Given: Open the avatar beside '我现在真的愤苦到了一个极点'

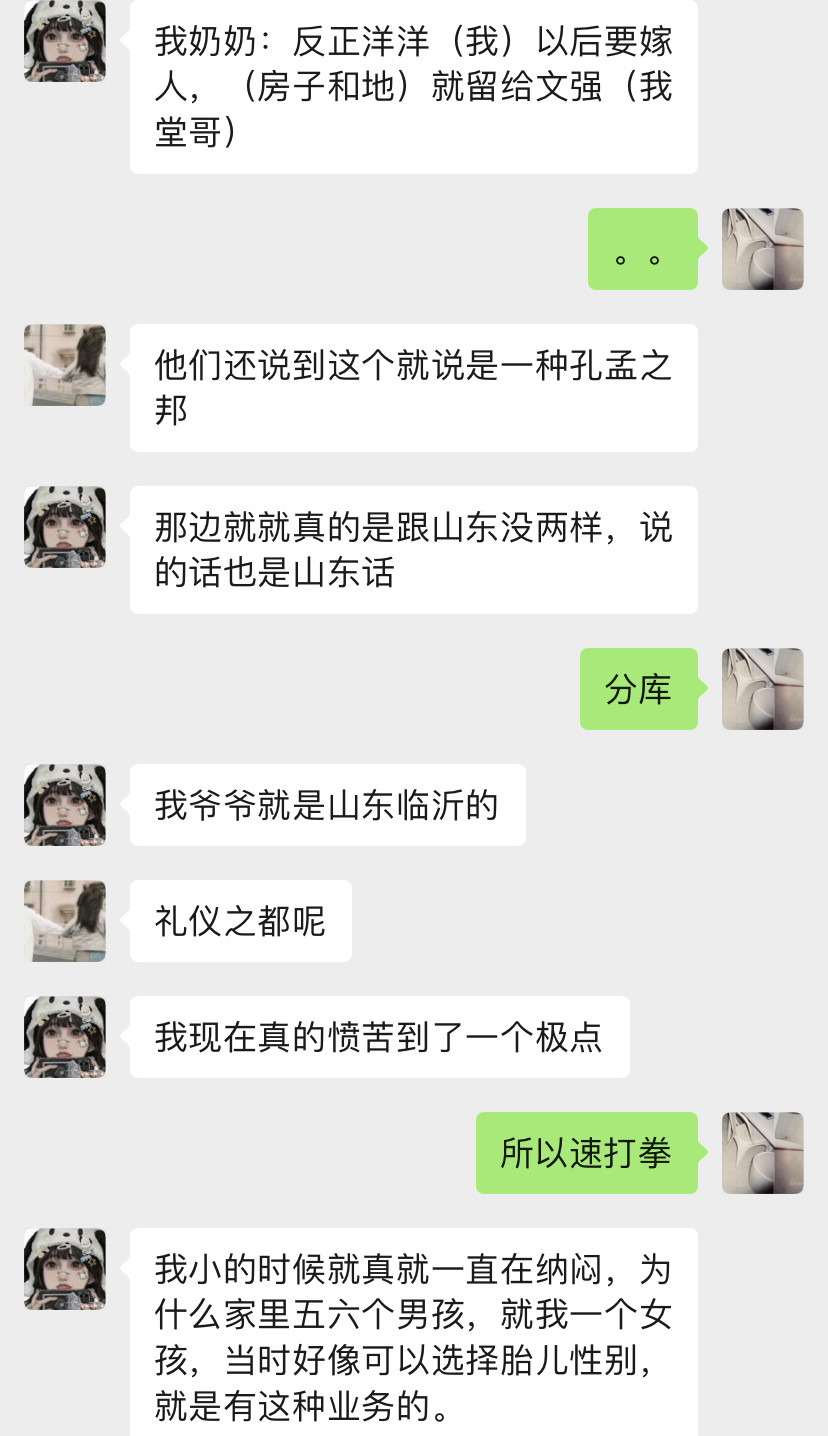Looking at the screenshot, I should 65,1037.
